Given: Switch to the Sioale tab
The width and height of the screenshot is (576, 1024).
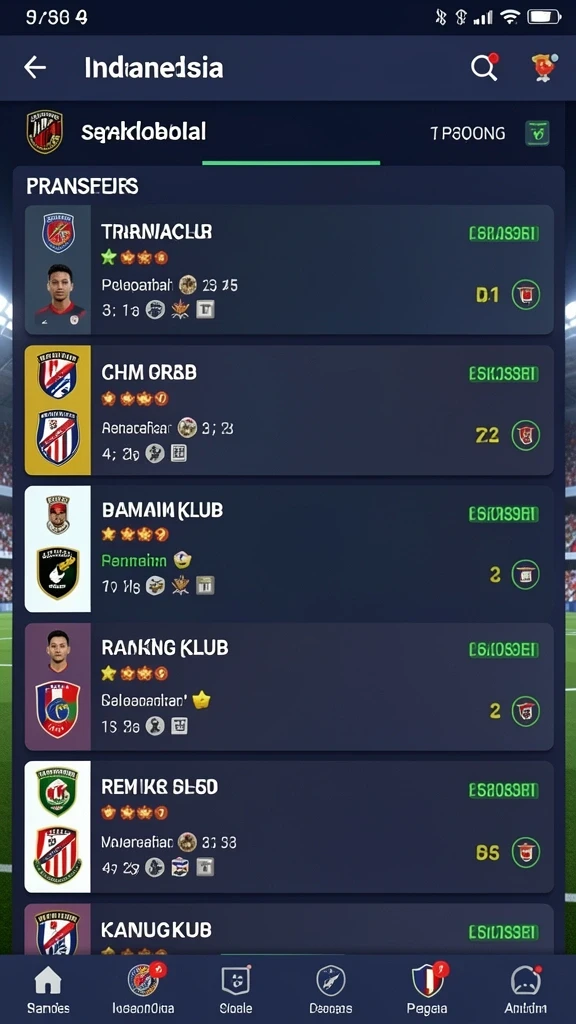Looking at the screenshot, I should (x=236, y=989).
